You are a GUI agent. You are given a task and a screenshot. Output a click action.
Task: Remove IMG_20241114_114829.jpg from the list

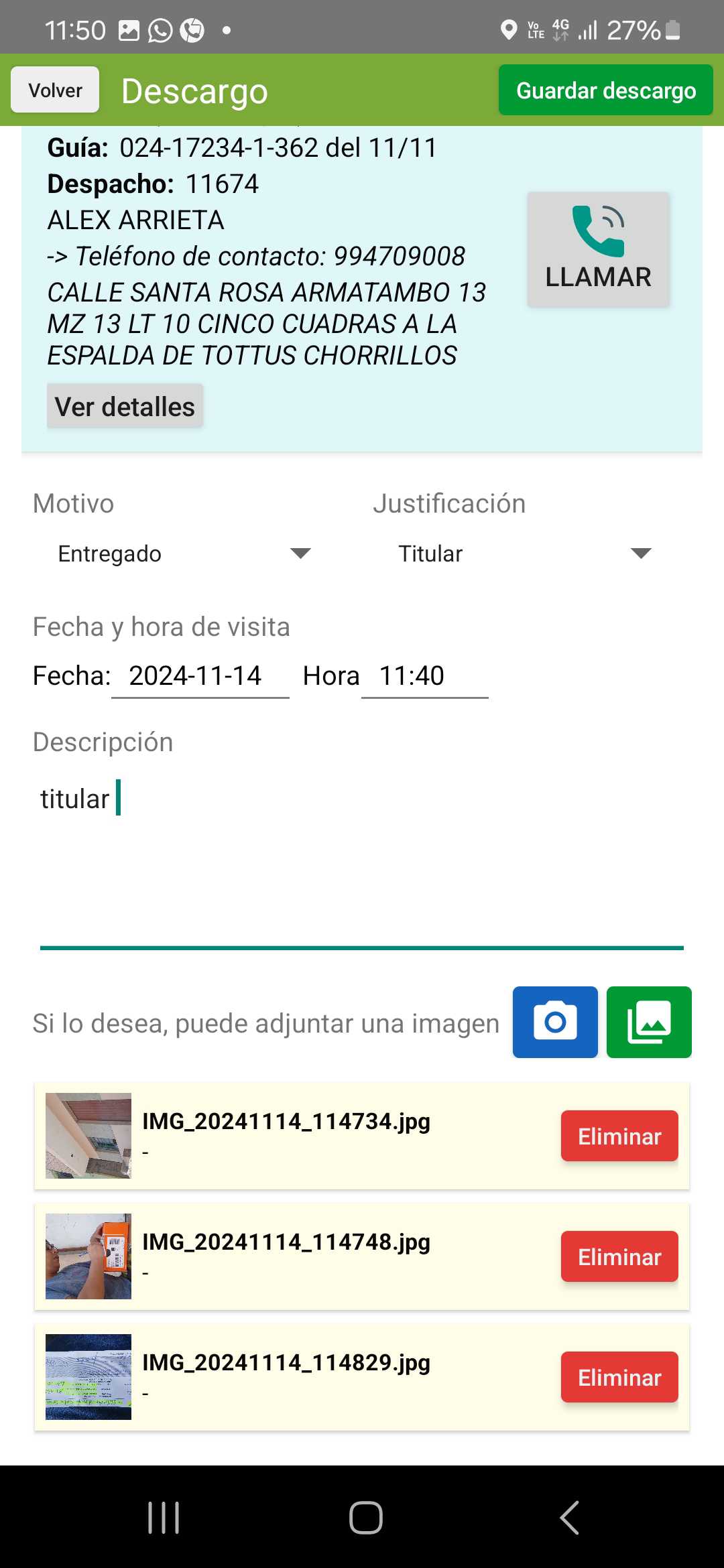click(x=619, y=1377)
